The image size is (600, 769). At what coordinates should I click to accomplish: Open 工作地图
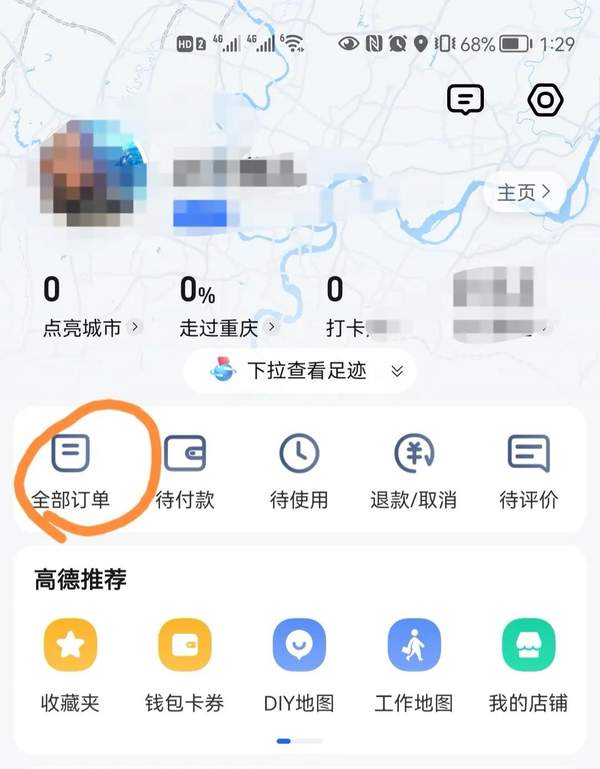tap(414, 663)
